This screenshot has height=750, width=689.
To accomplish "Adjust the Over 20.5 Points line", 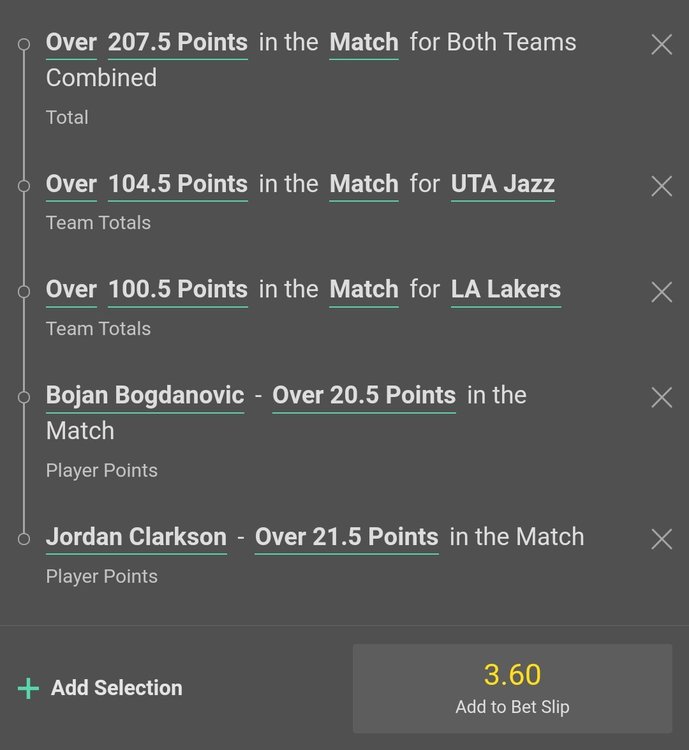I will tap(364, 396).
